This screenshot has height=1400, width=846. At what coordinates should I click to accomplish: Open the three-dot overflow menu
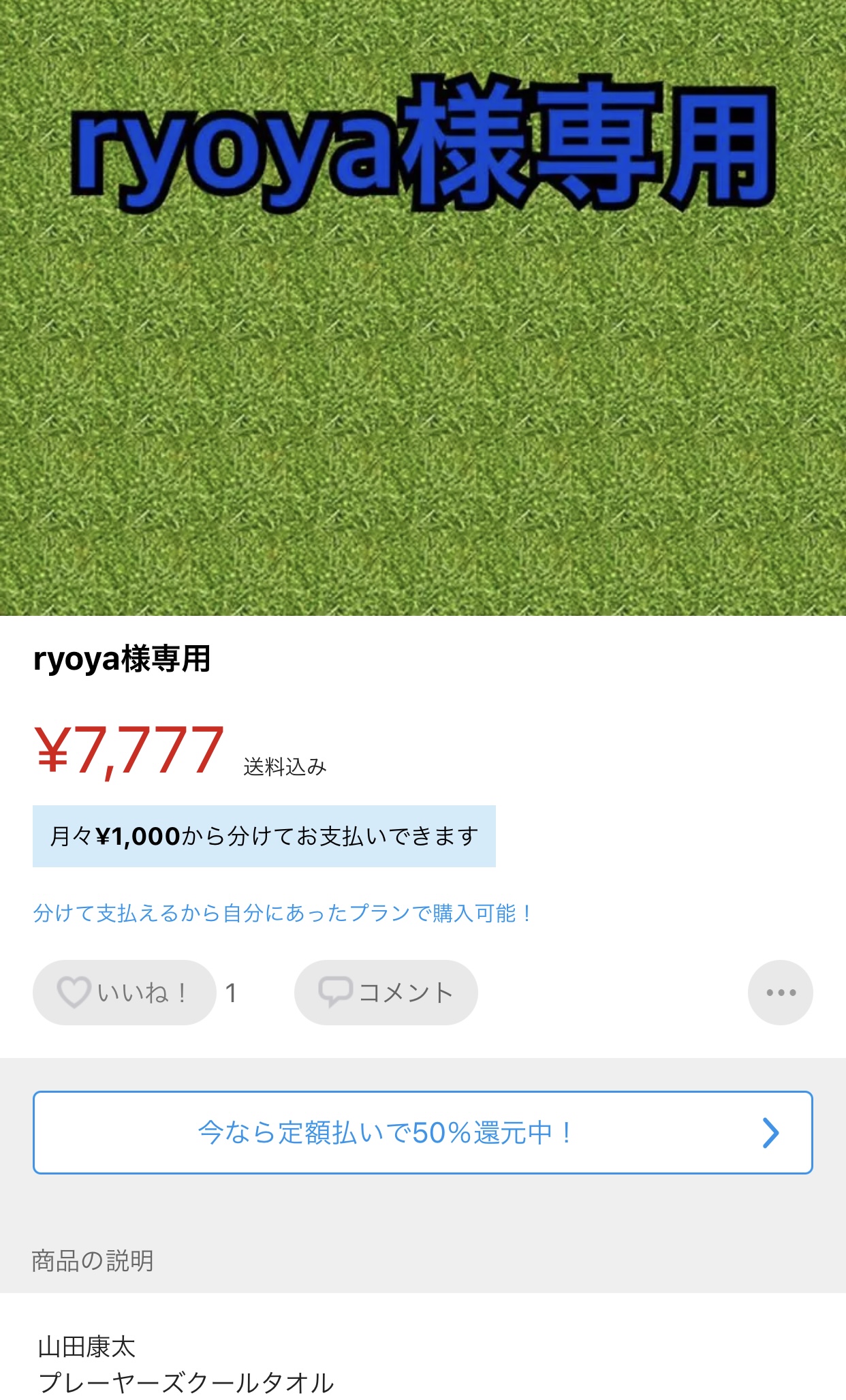[780, 993]
